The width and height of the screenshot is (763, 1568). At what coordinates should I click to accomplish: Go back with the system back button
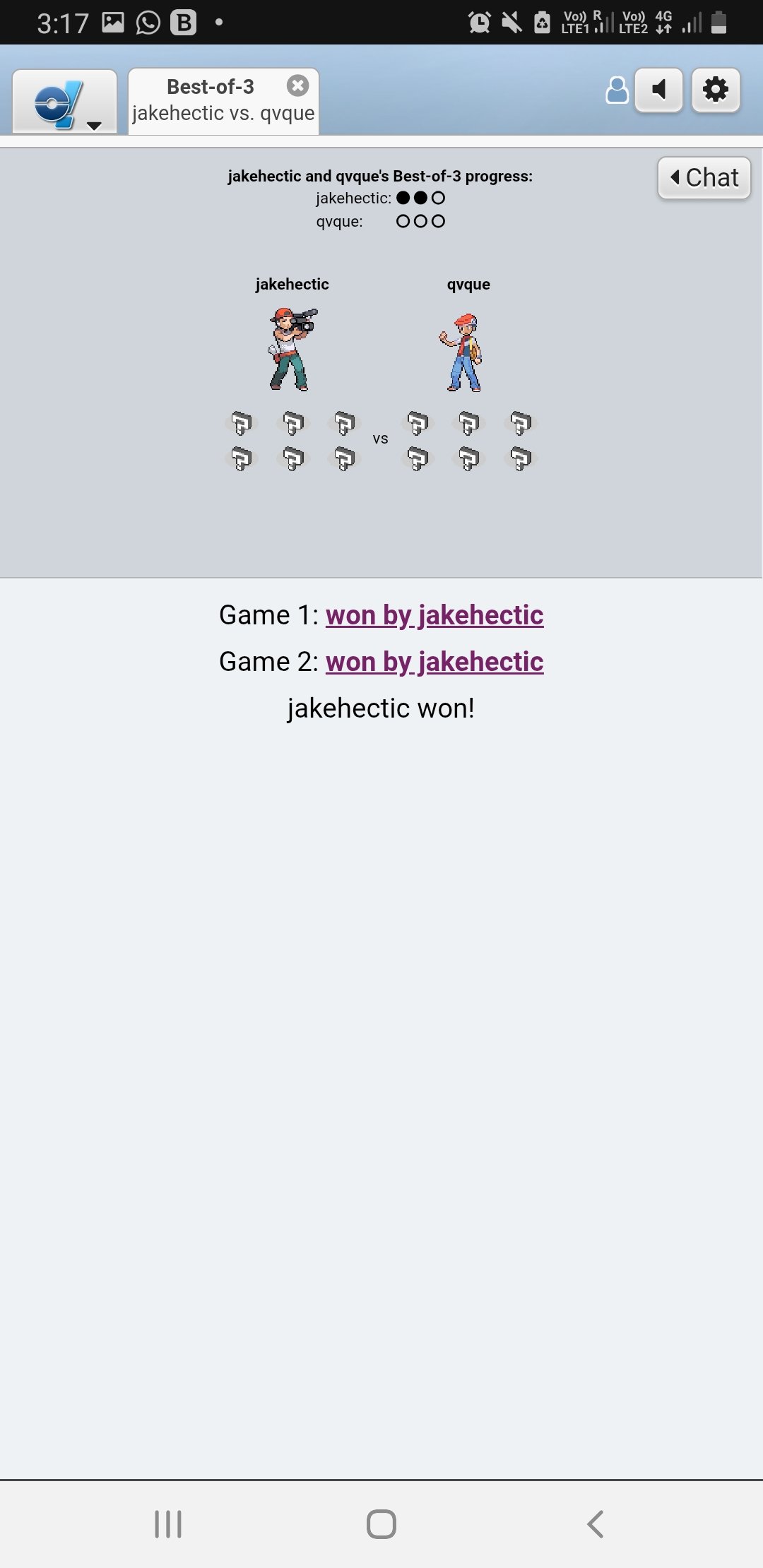click(x=595, y=1524)
